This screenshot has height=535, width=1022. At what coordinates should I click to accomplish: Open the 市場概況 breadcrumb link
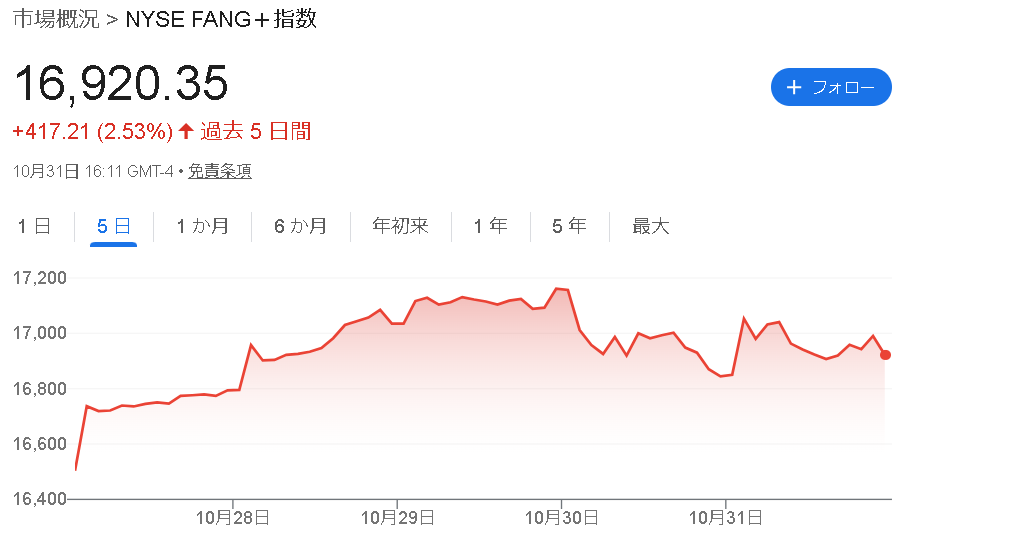(55, 19)
